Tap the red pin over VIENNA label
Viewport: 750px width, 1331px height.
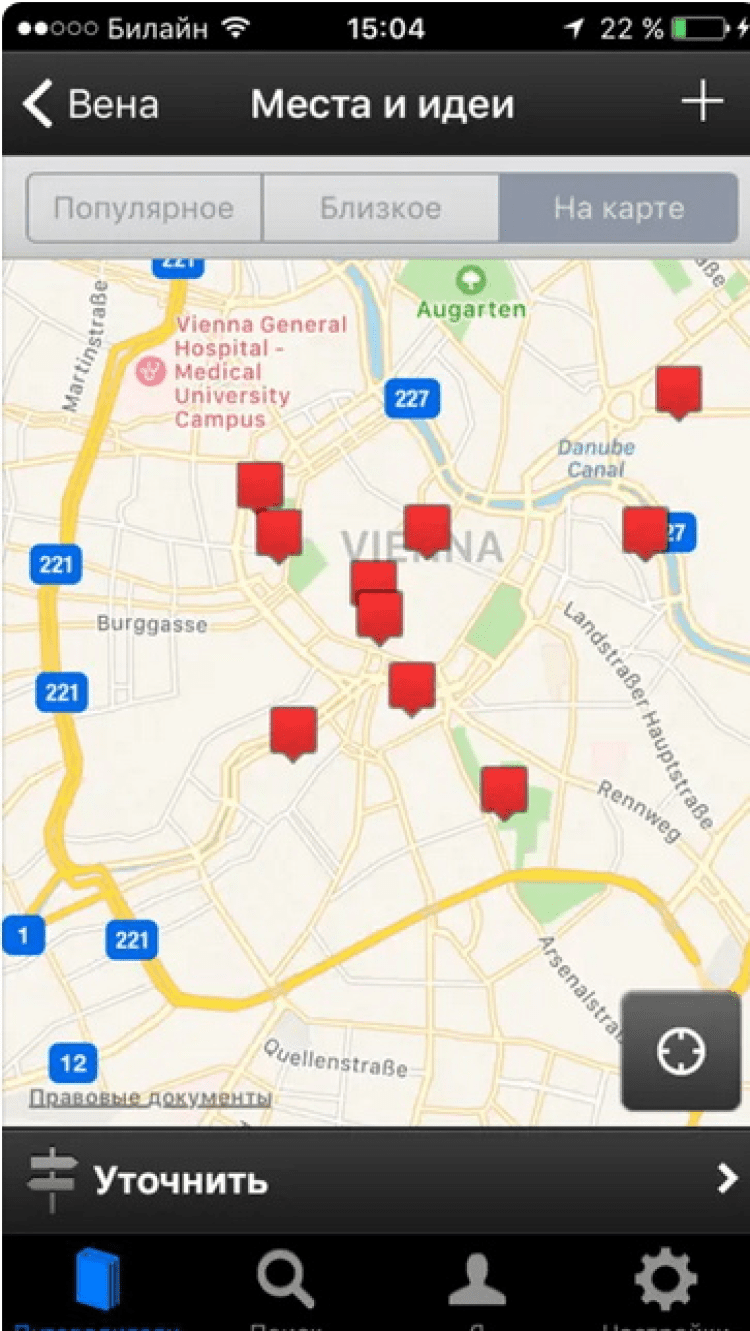click(427, 528)
